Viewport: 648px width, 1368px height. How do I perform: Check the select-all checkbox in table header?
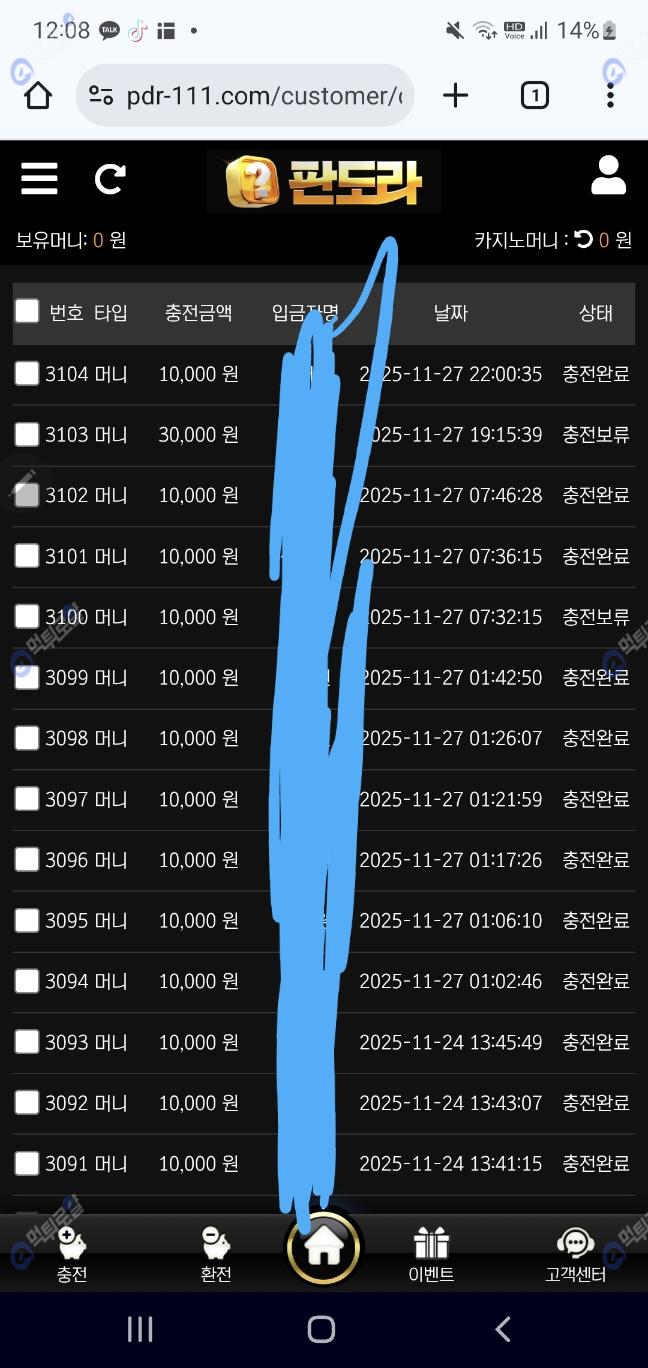[27, 312]
